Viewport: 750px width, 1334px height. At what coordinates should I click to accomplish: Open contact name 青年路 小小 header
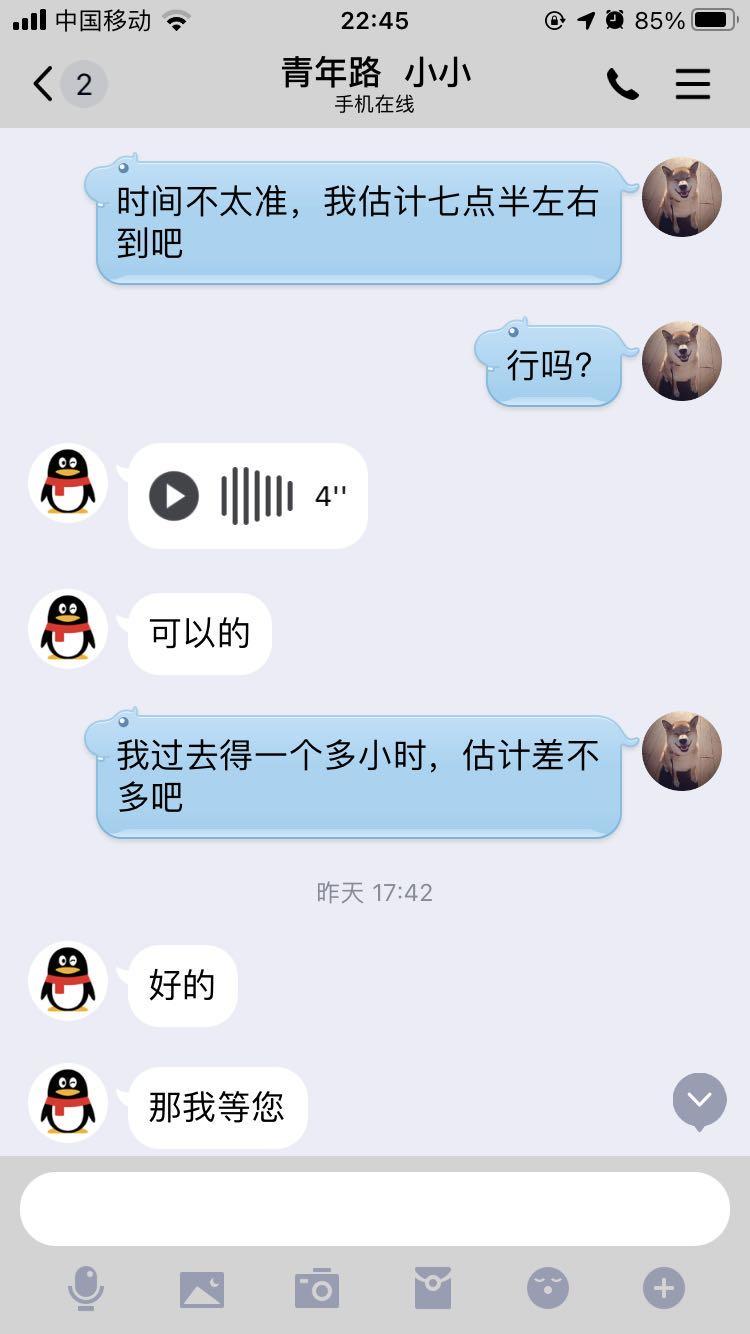click(x=374, y=72)
